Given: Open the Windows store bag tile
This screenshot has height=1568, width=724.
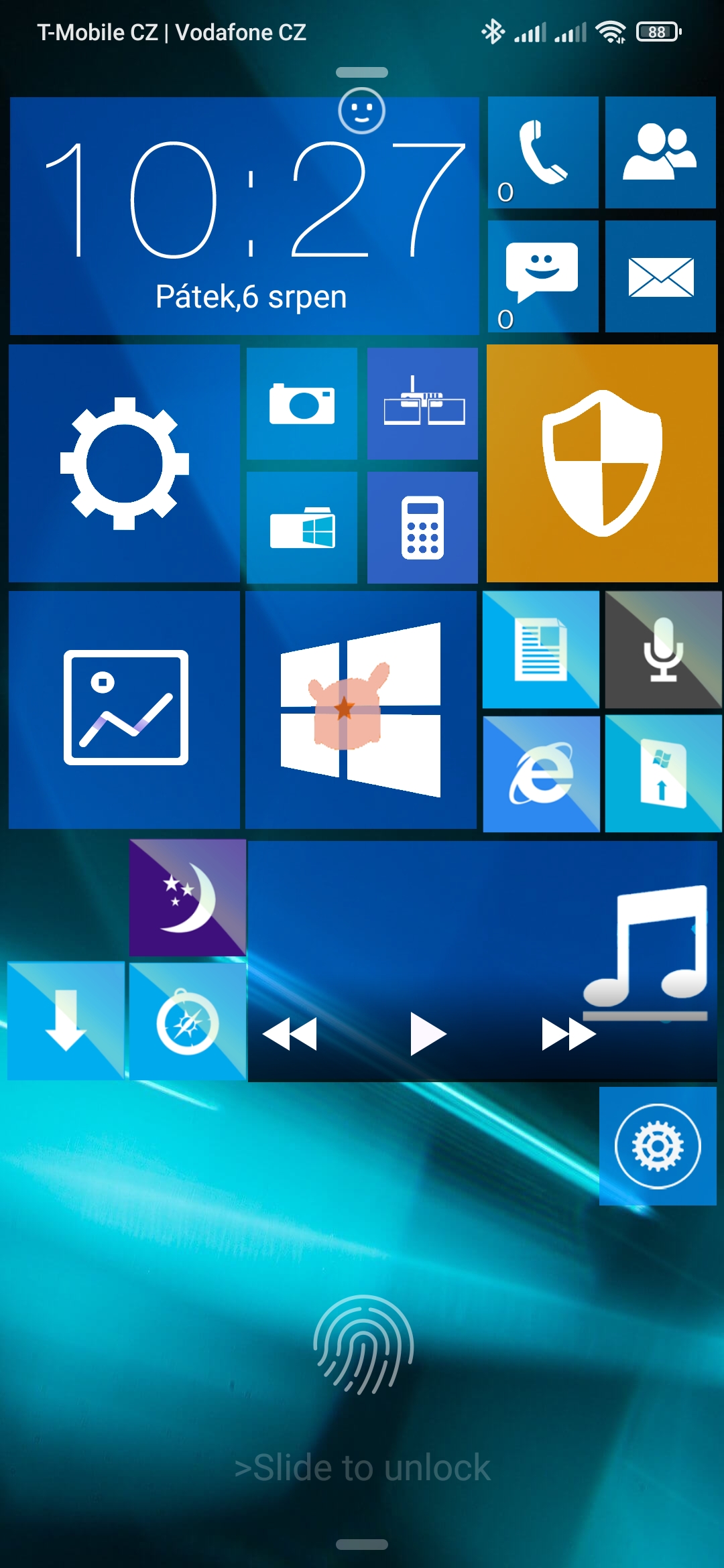Looking at the screenshot, I should 302,527.
